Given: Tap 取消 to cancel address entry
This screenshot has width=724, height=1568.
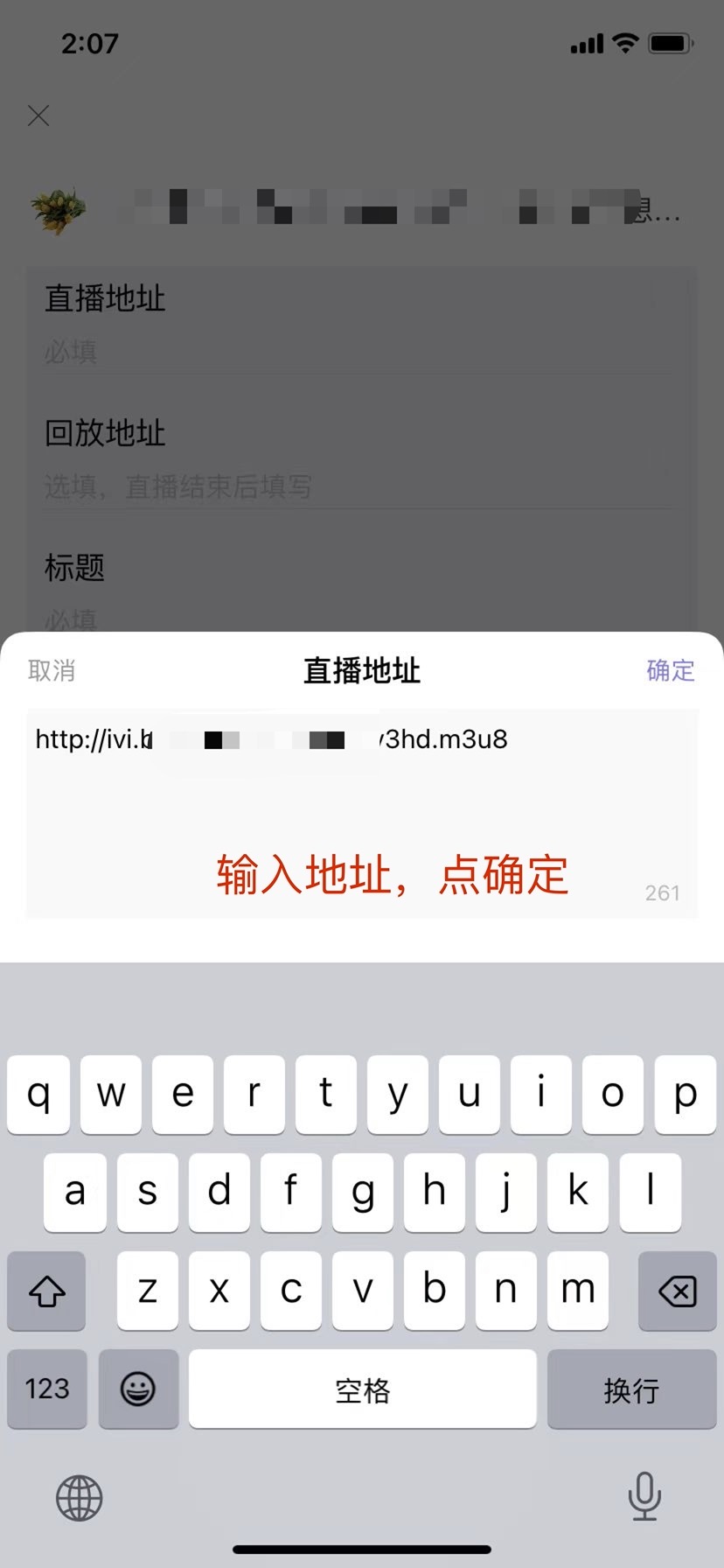Looking at the screenshot, I should click(52, 671).
